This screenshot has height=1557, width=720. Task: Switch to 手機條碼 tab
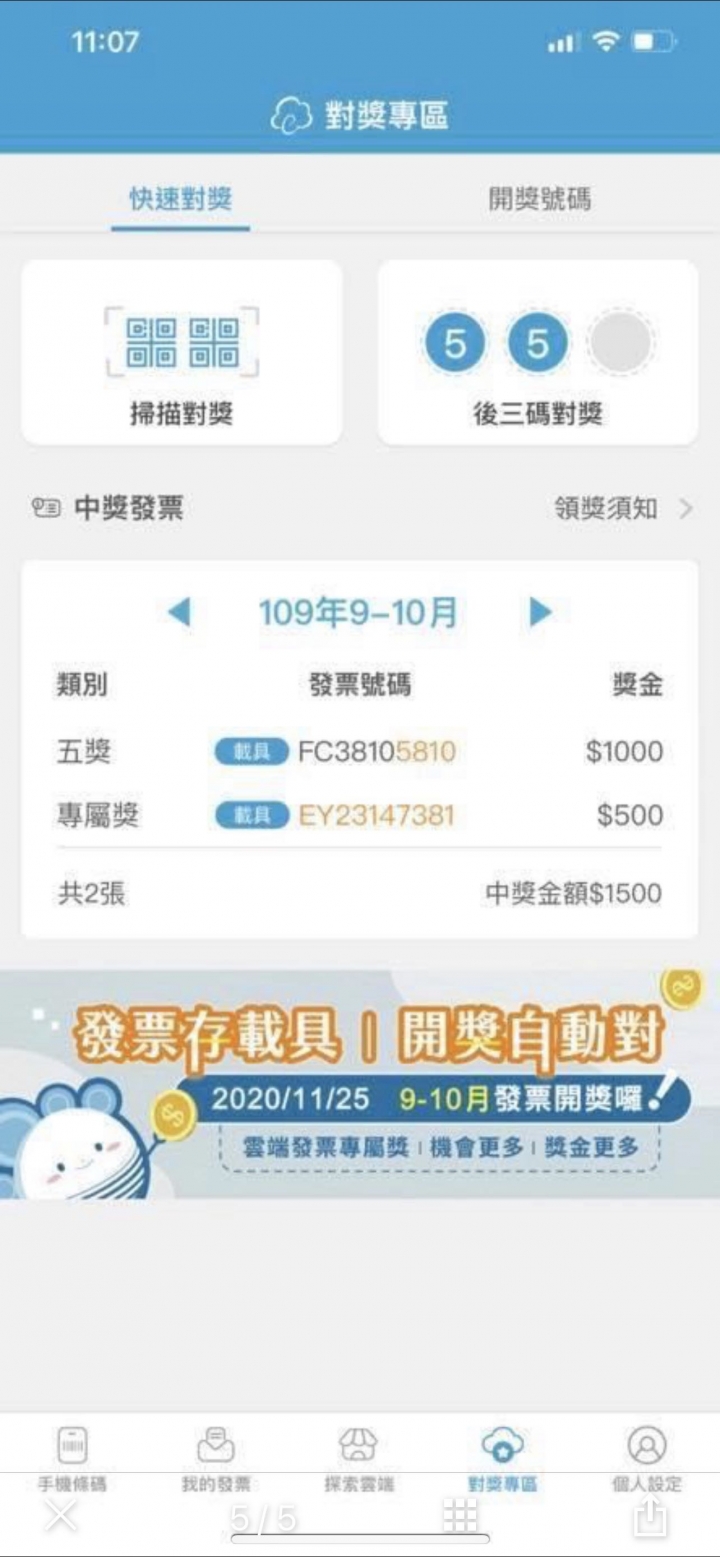click(72, 1458)
